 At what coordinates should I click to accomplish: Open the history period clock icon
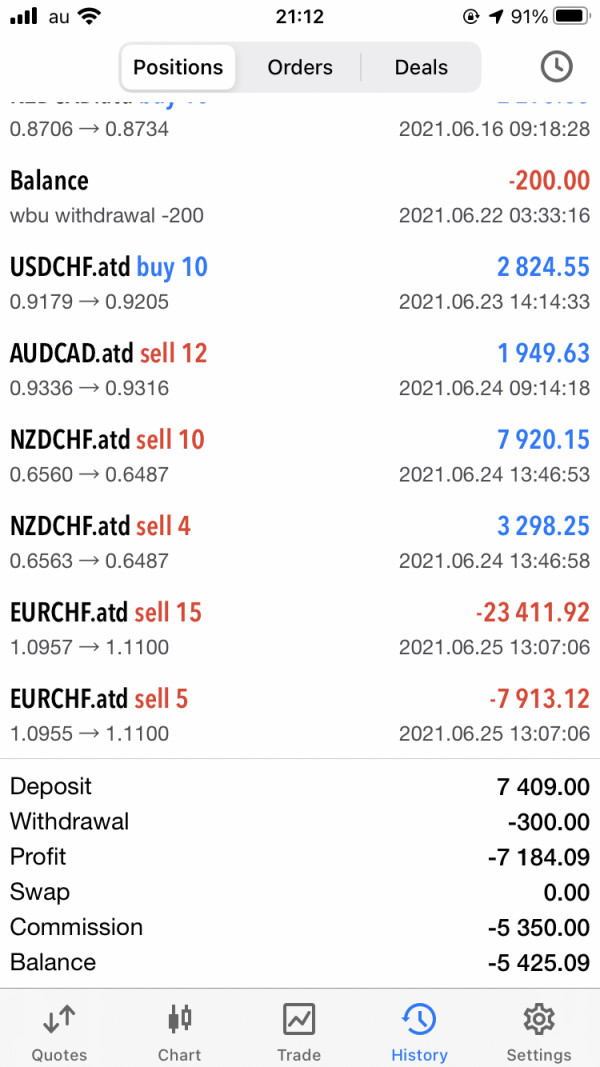tap(556, 67)
